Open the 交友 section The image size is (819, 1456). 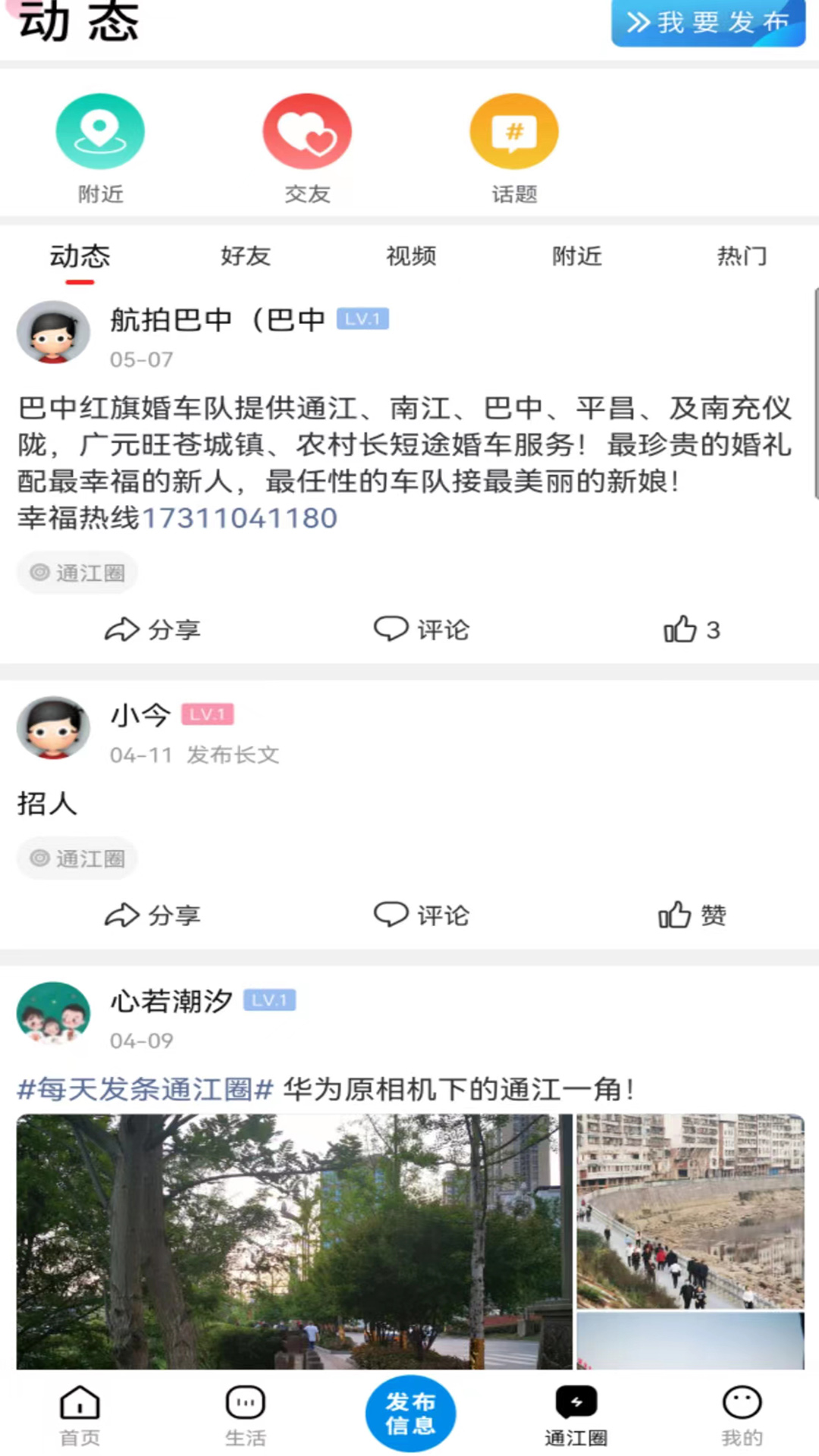click(x=307, y=132)
